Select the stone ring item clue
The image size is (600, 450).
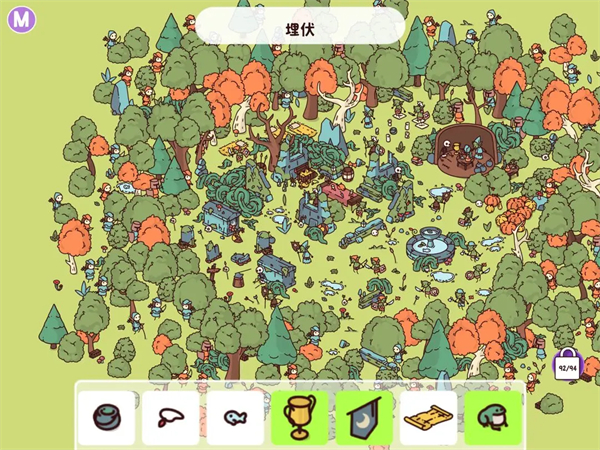pos(106,418)
